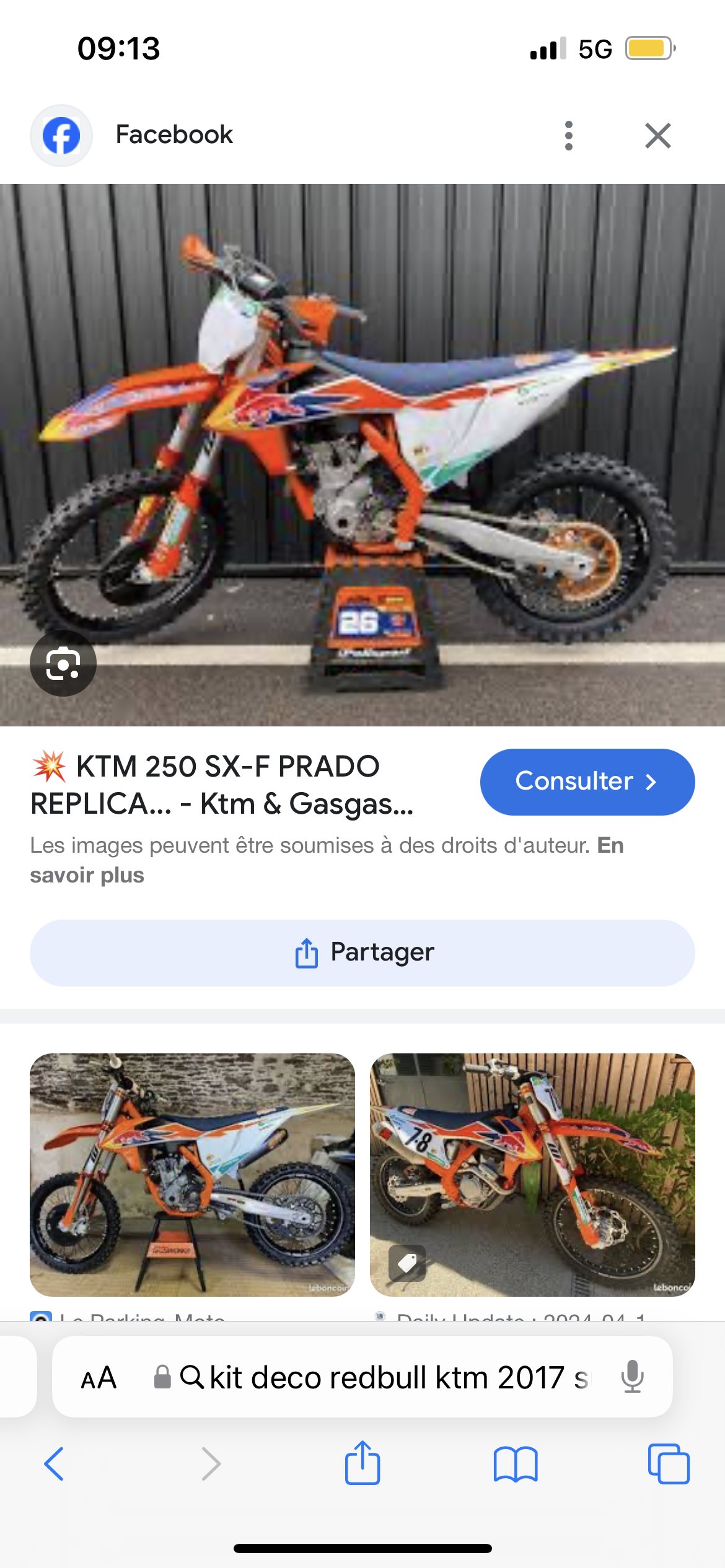725x1568 pixels.
Task: Go back to the previous page
Action: coord(55,1464)
